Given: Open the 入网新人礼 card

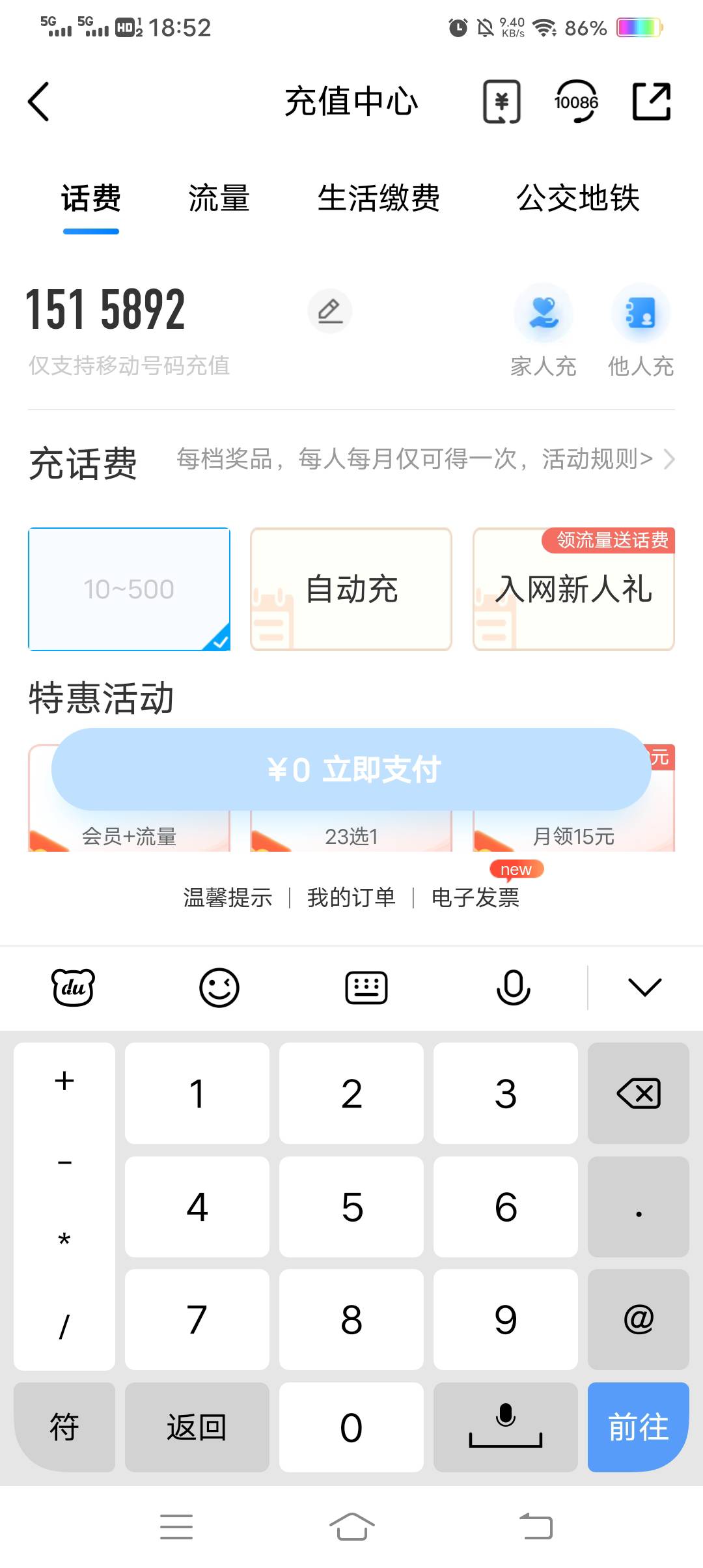Looking at the screenshot, I should tap(573, 589).
